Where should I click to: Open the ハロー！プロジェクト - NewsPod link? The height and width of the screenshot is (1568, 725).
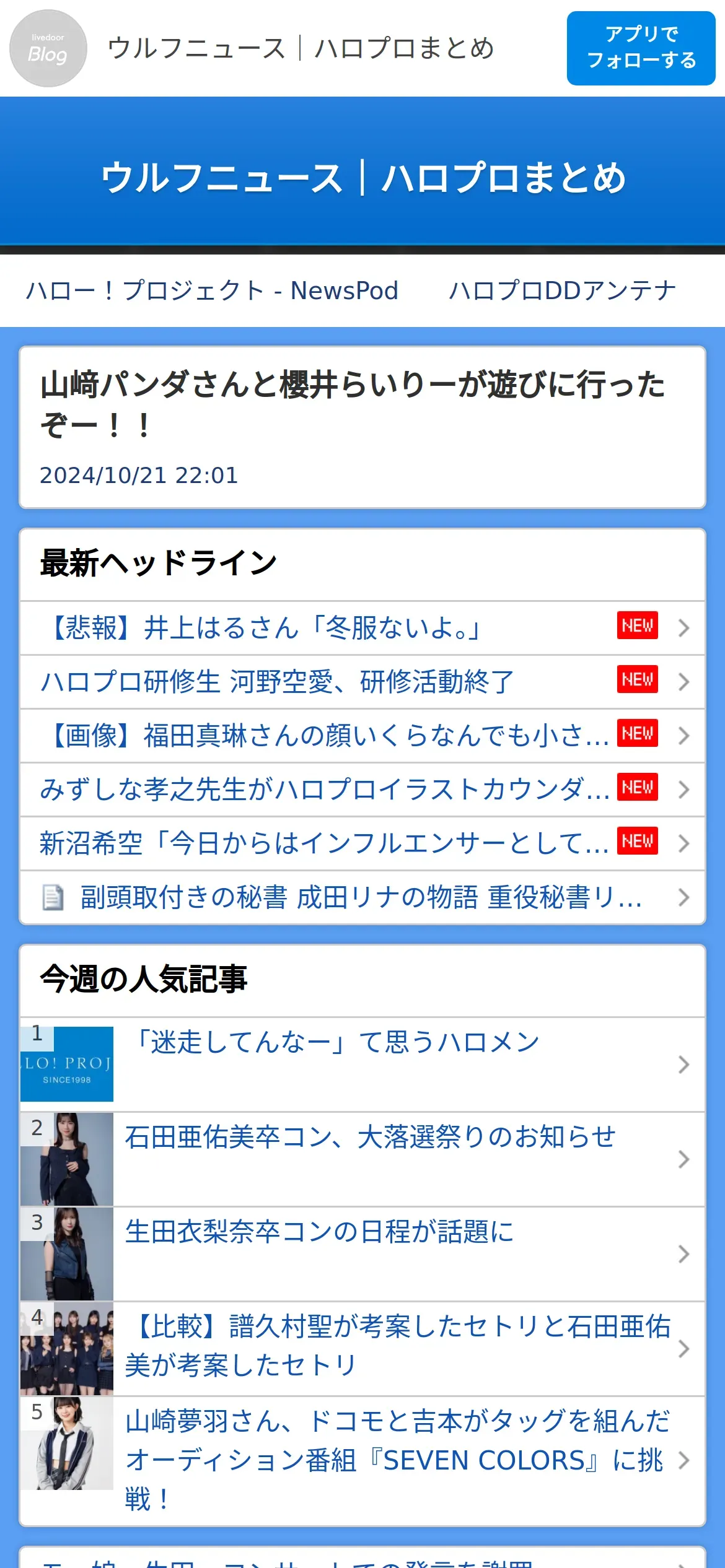pos(212,290)
